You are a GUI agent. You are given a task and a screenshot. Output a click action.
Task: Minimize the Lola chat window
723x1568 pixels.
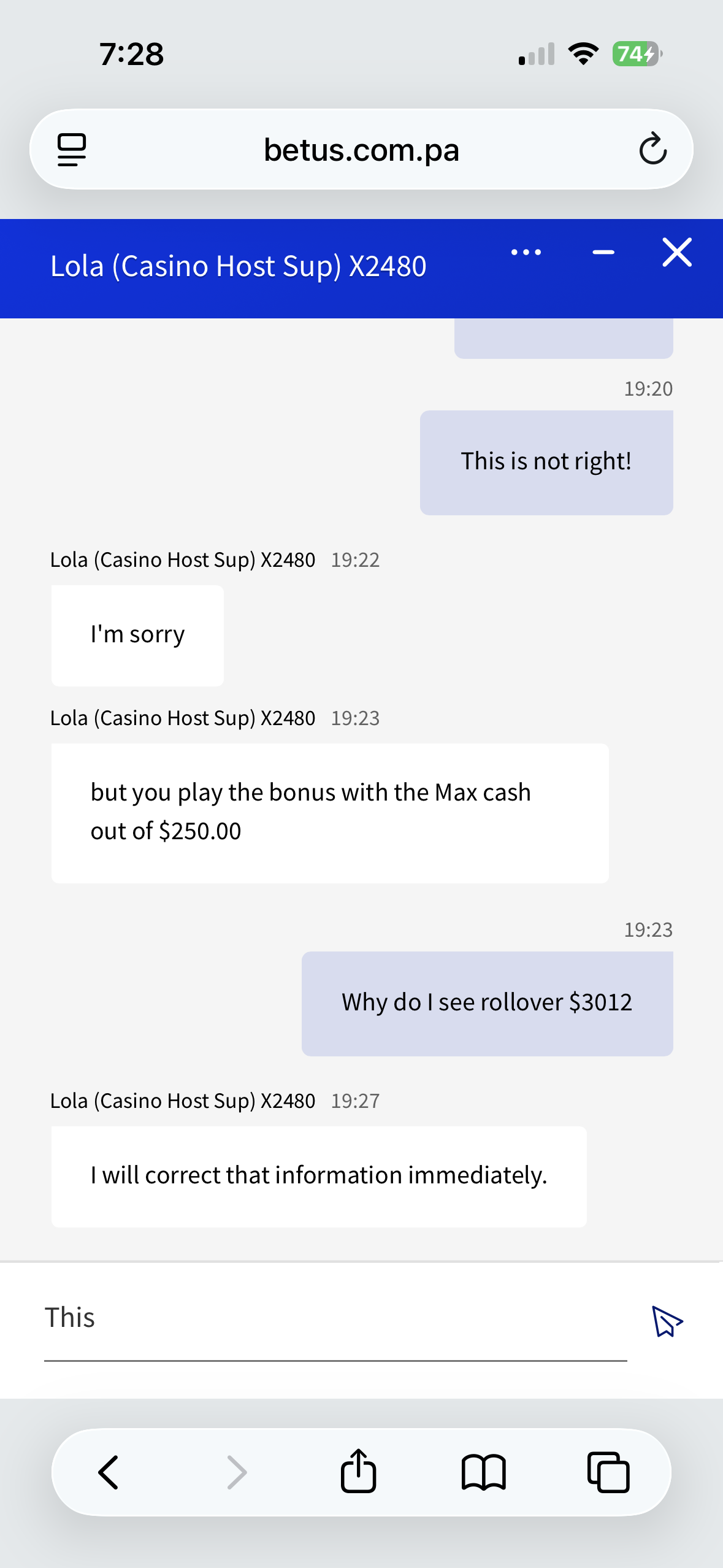(x=603, y=252)
